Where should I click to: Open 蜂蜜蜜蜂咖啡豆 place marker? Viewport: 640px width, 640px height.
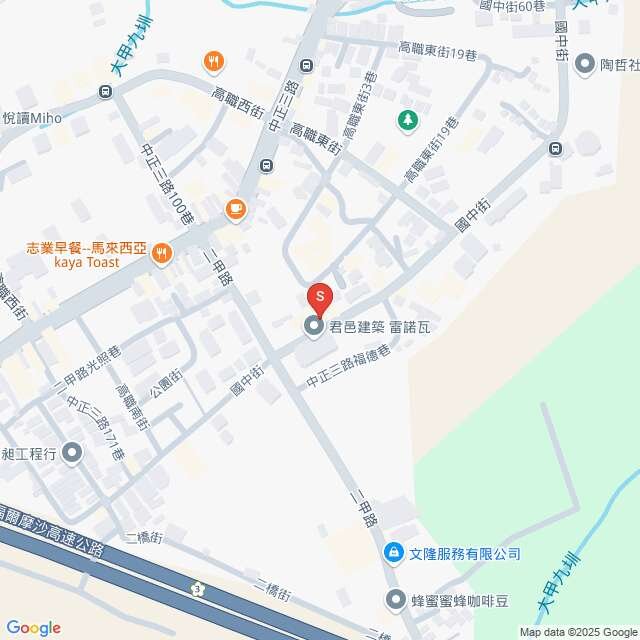coord(396,600)
